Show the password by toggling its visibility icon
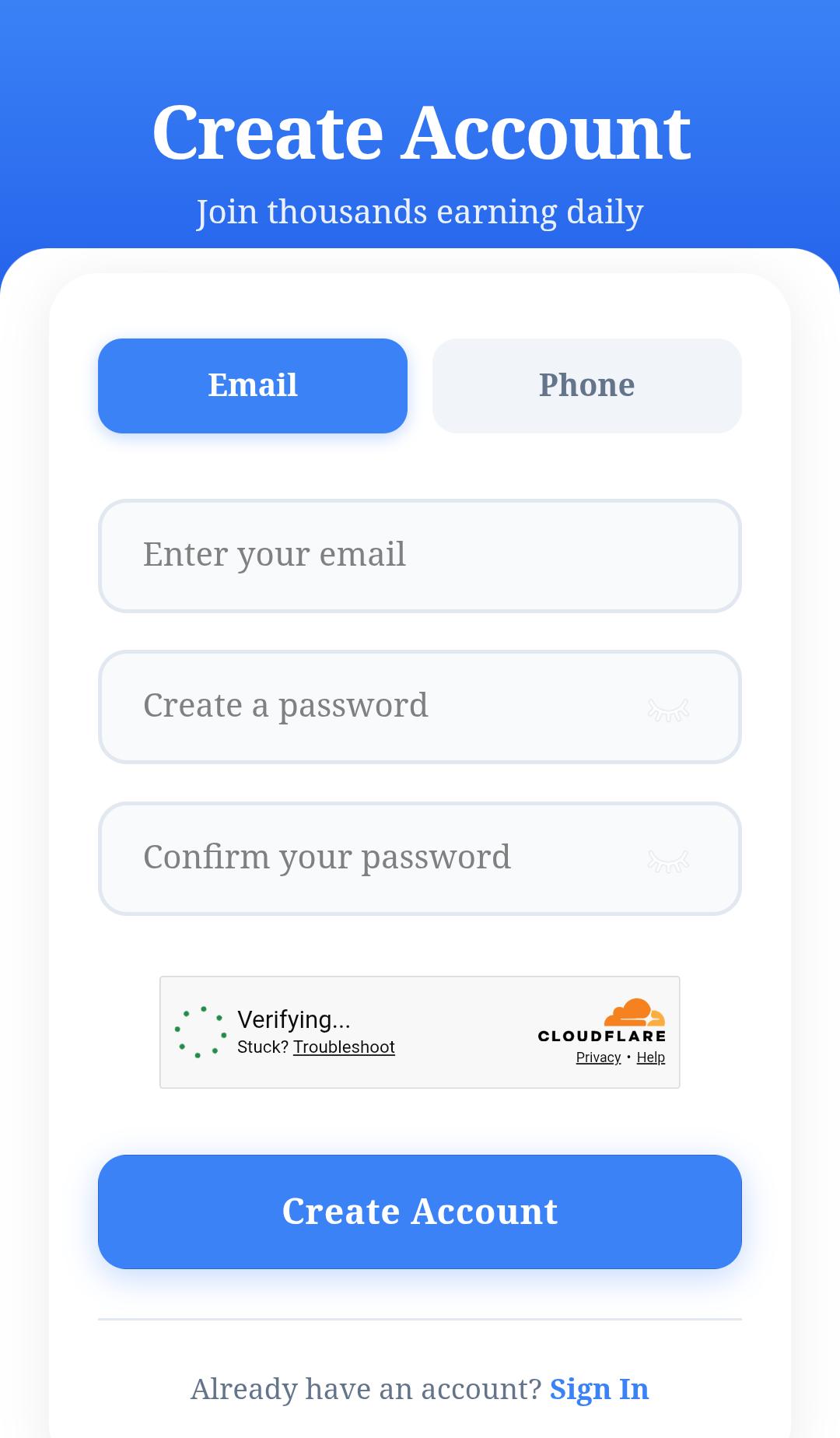This screenshot has height=1438, width=840. click(667, 707)
